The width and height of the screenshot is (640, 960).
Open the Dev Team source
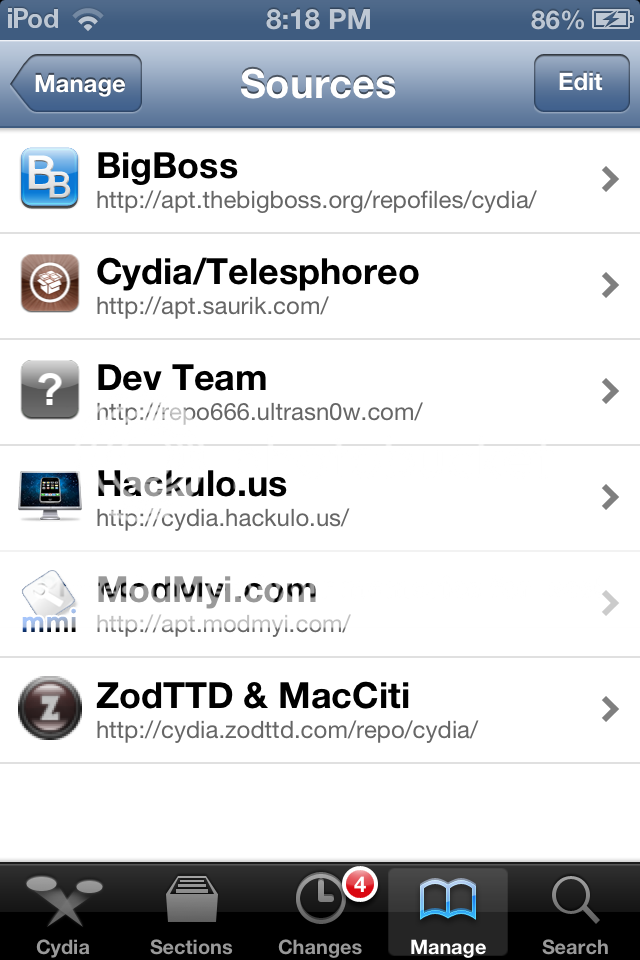point(320,392)
